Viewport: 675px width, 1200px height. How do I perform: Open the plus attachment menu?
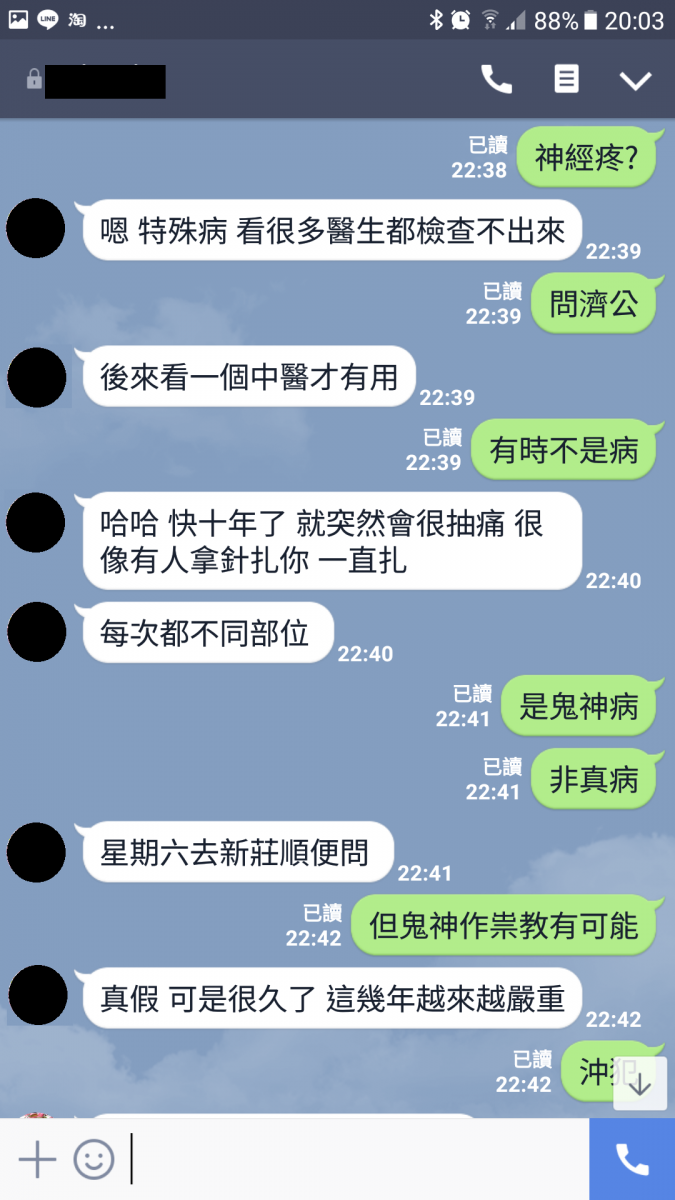click(x=37, y=1160)
